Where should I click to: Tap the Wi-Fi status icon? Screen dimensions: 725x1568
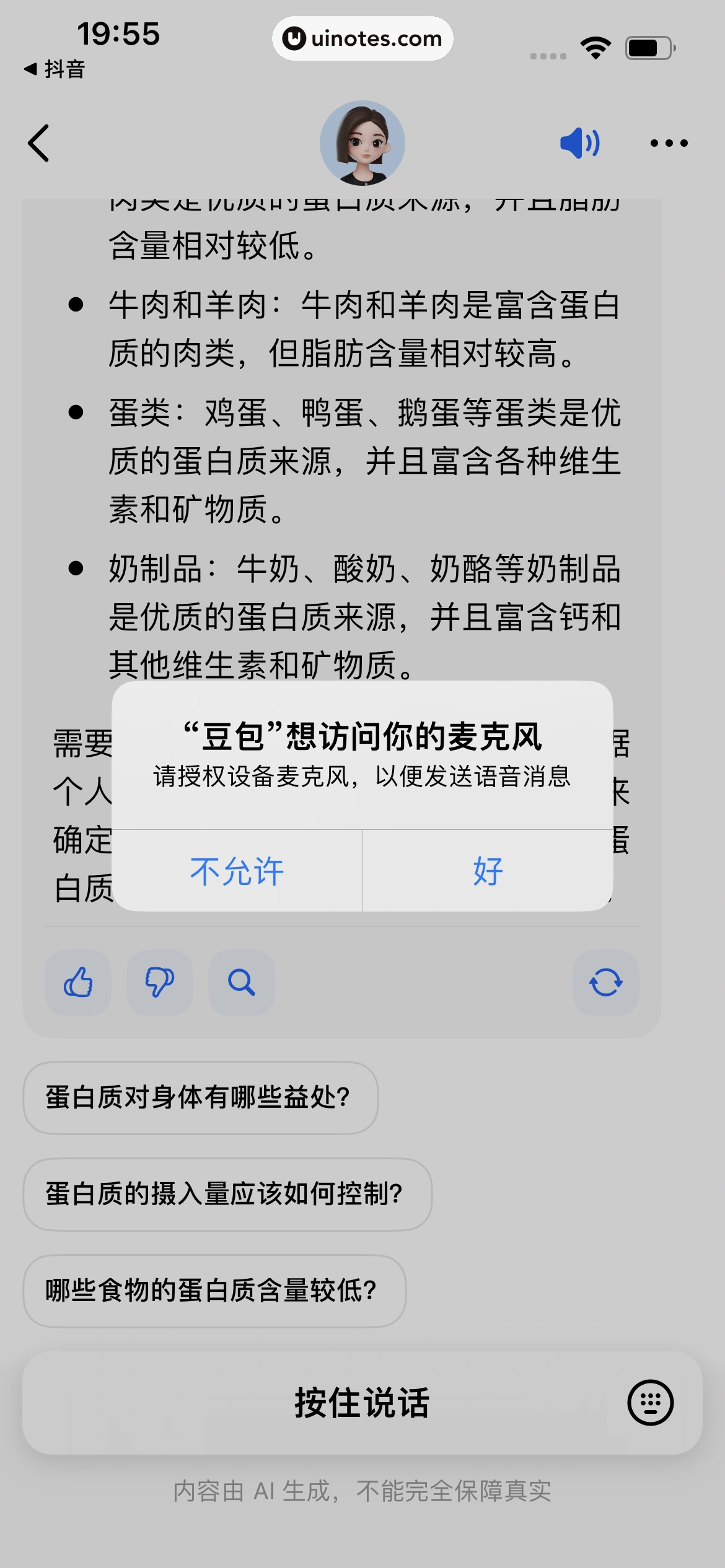(595, 45)
